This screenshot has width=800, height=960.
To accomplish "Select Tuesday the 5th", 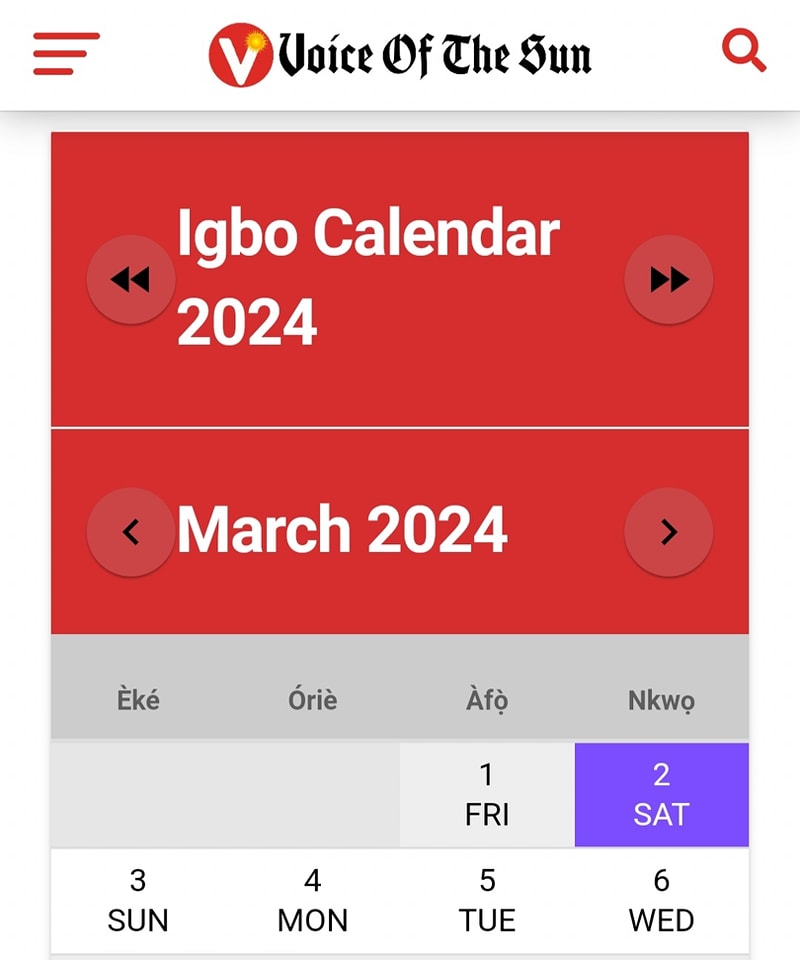I will tap(487, 901).
